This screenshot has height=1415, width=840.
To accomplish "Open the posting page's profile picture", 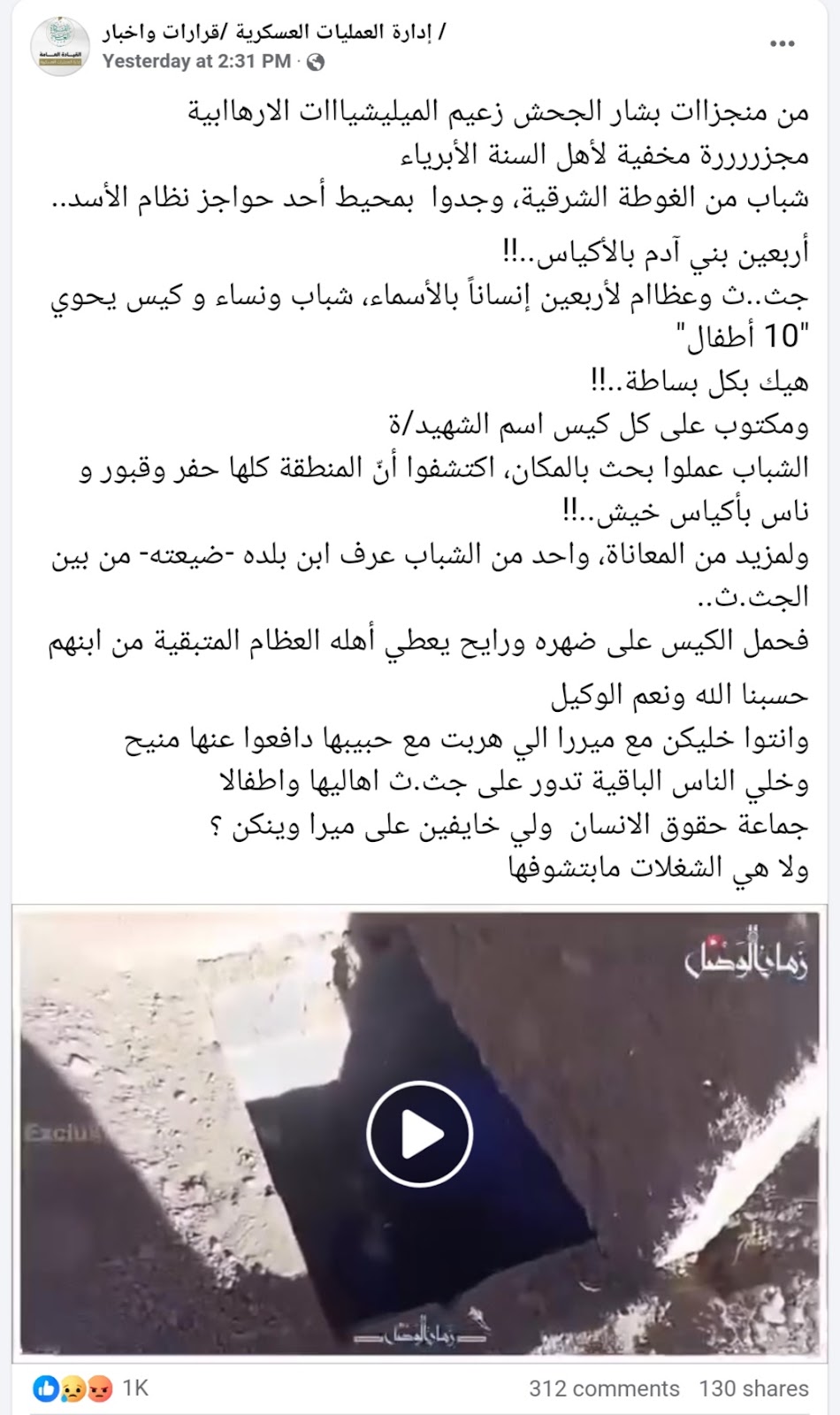I will pyautogui.click(x=59, y=46).
